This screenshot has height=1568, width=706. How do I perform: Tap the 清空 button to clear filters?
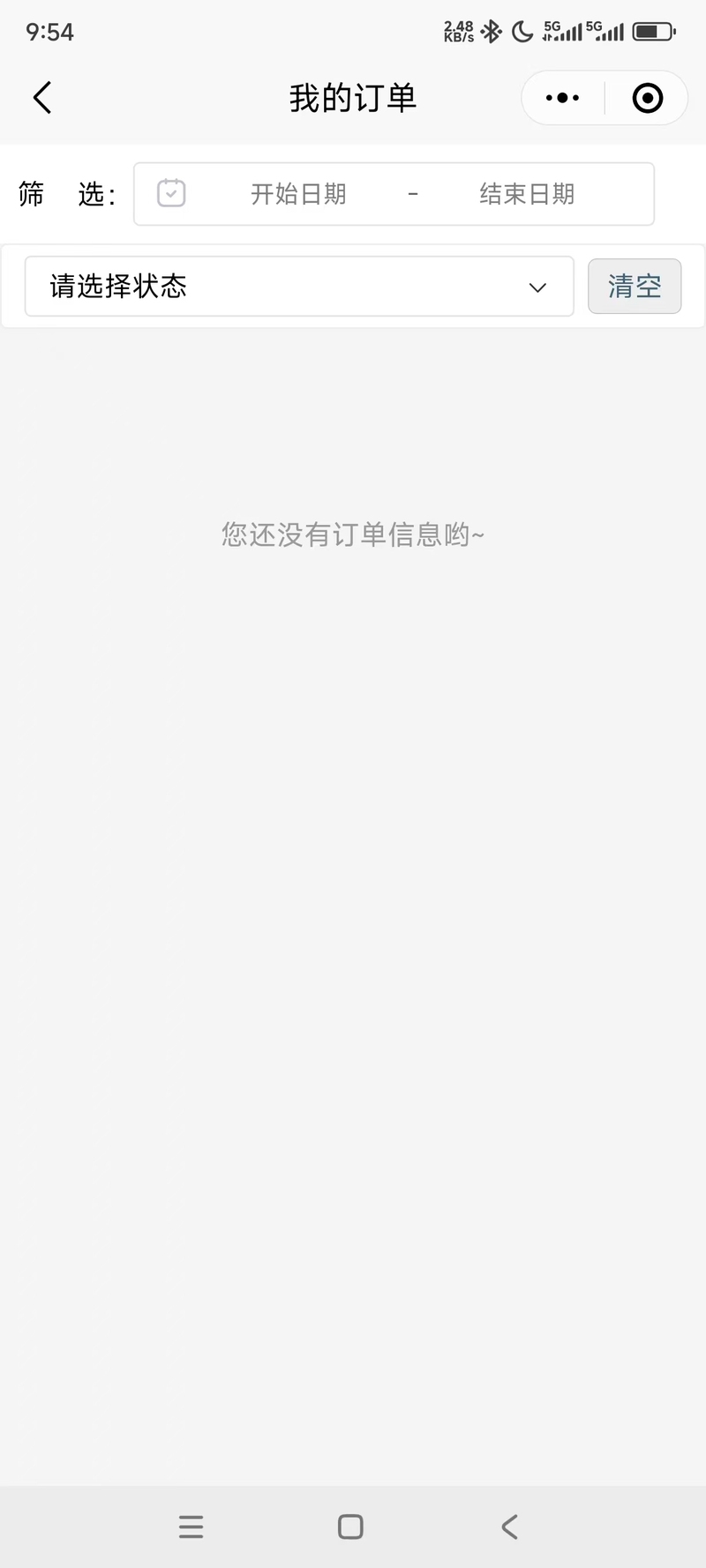tap(635, 287)
